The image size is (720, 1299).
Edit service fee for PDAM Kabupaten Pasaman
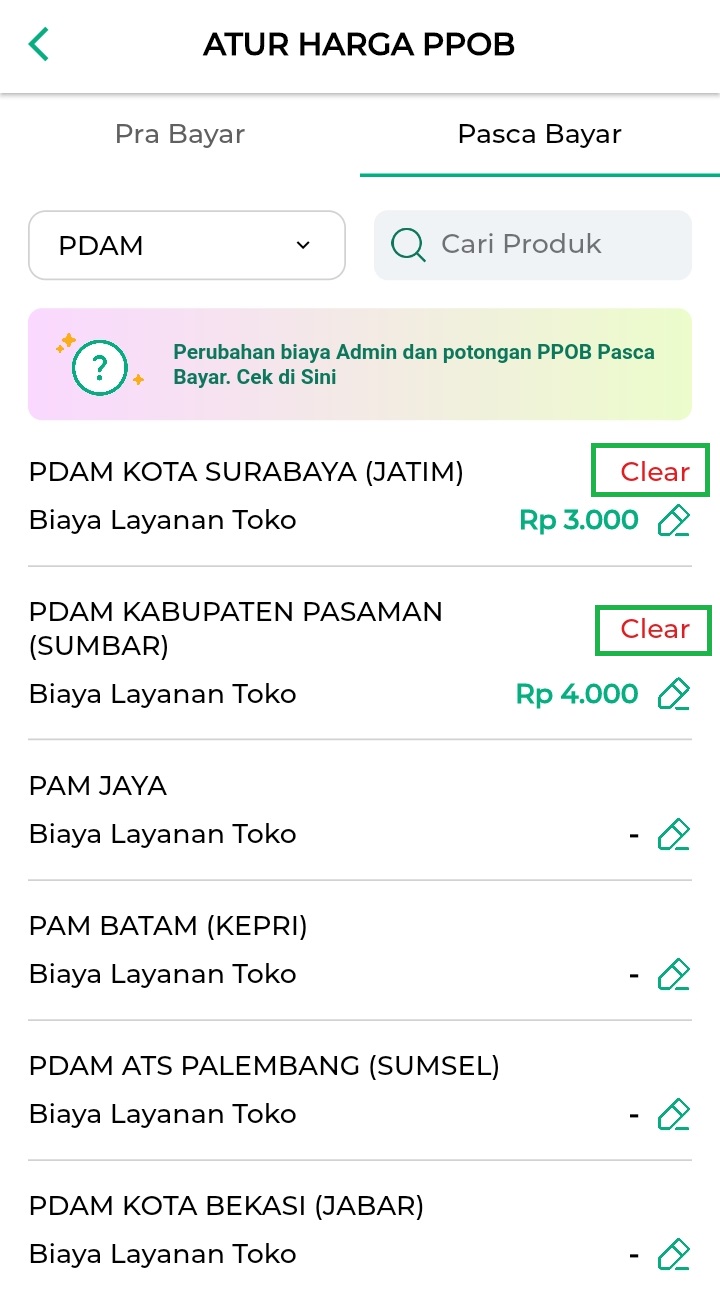click(x=674, y=694)
